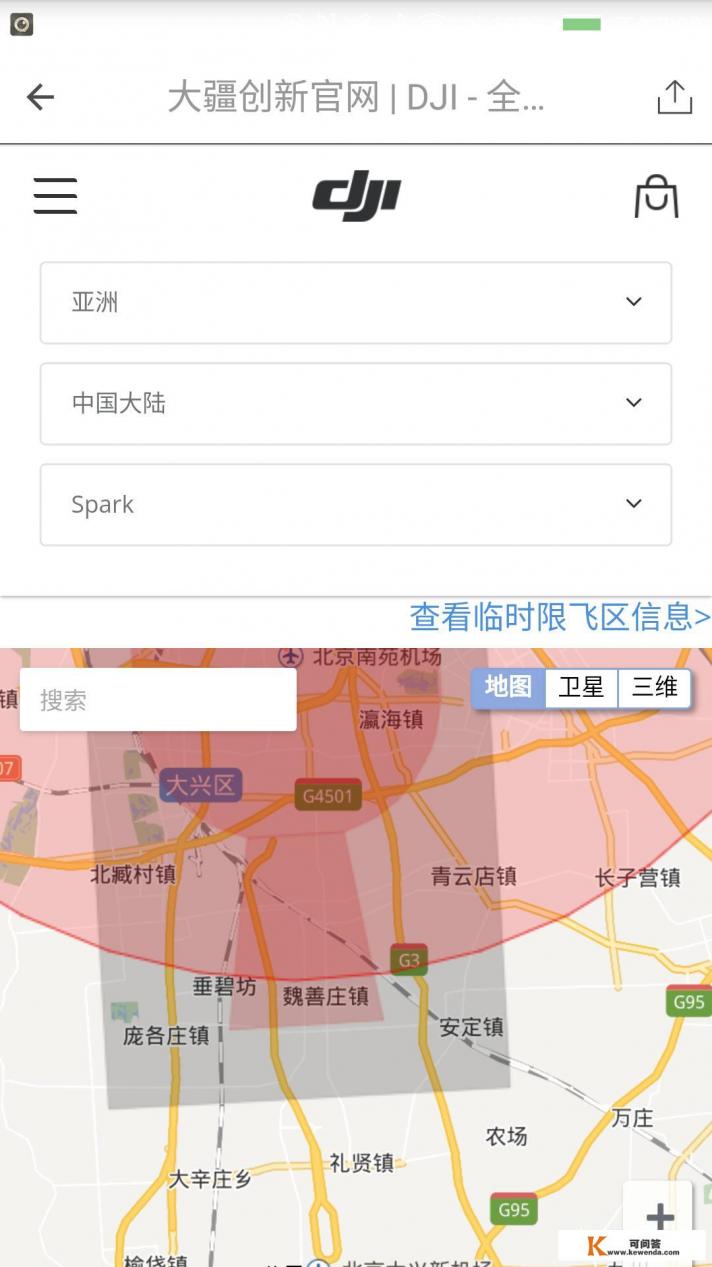Open the hamburger menu
Image resolution: width=712 pixels, height=1267 pixels.
(55, 196)
